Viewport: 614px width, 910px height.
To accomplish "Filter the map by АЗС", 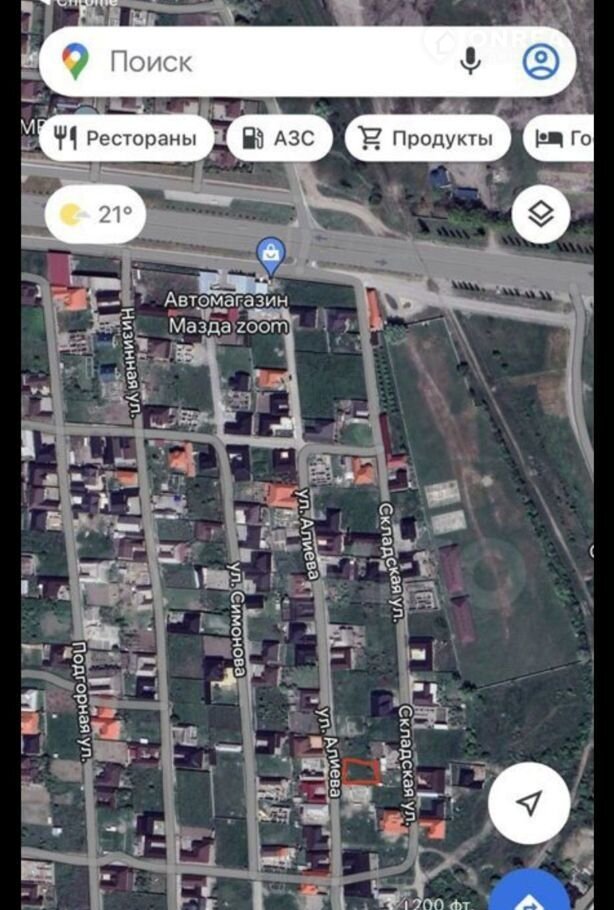I will (x=279, y=138).
